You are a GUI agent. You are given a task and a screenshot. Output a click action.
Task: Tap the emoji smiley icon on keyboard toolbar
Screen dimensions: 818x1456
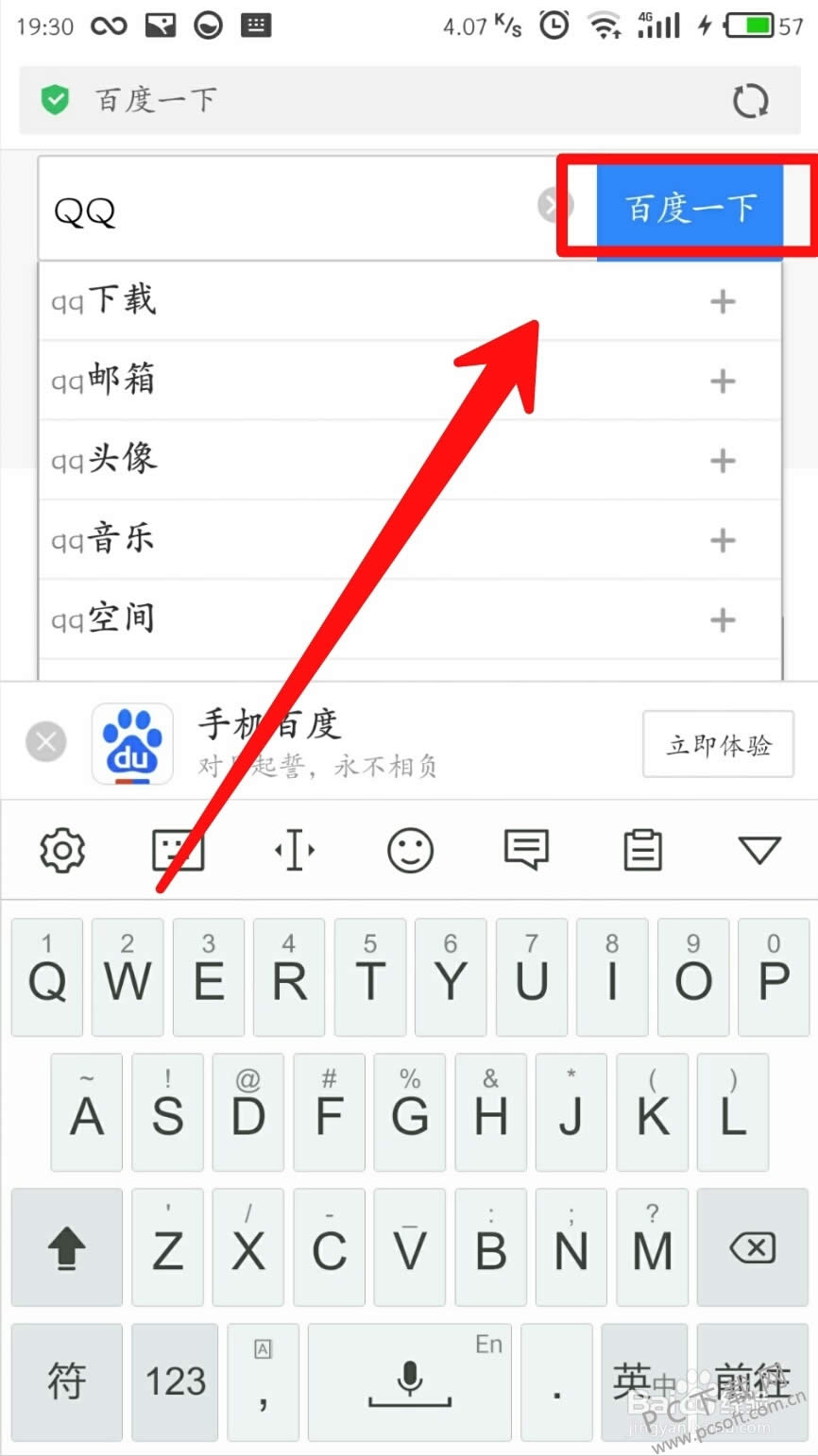pyautogui.click(x=410, y=850)
